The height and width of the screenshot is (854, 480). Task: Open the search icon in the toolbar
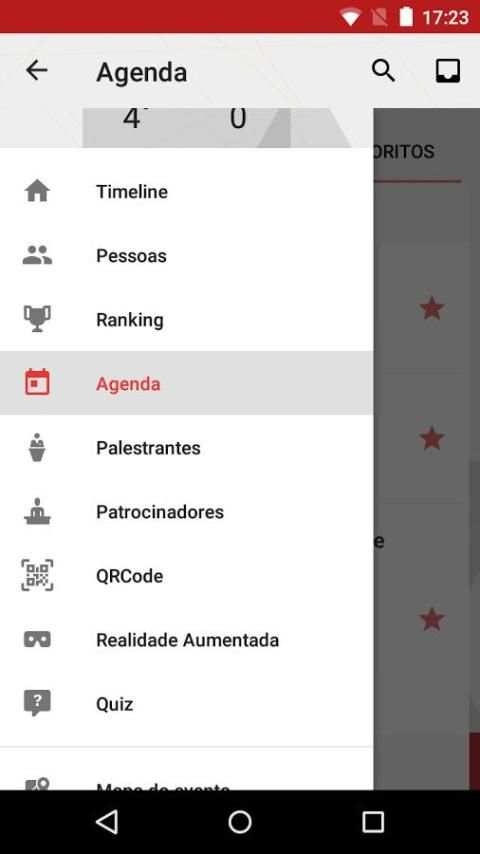point(383,71)
